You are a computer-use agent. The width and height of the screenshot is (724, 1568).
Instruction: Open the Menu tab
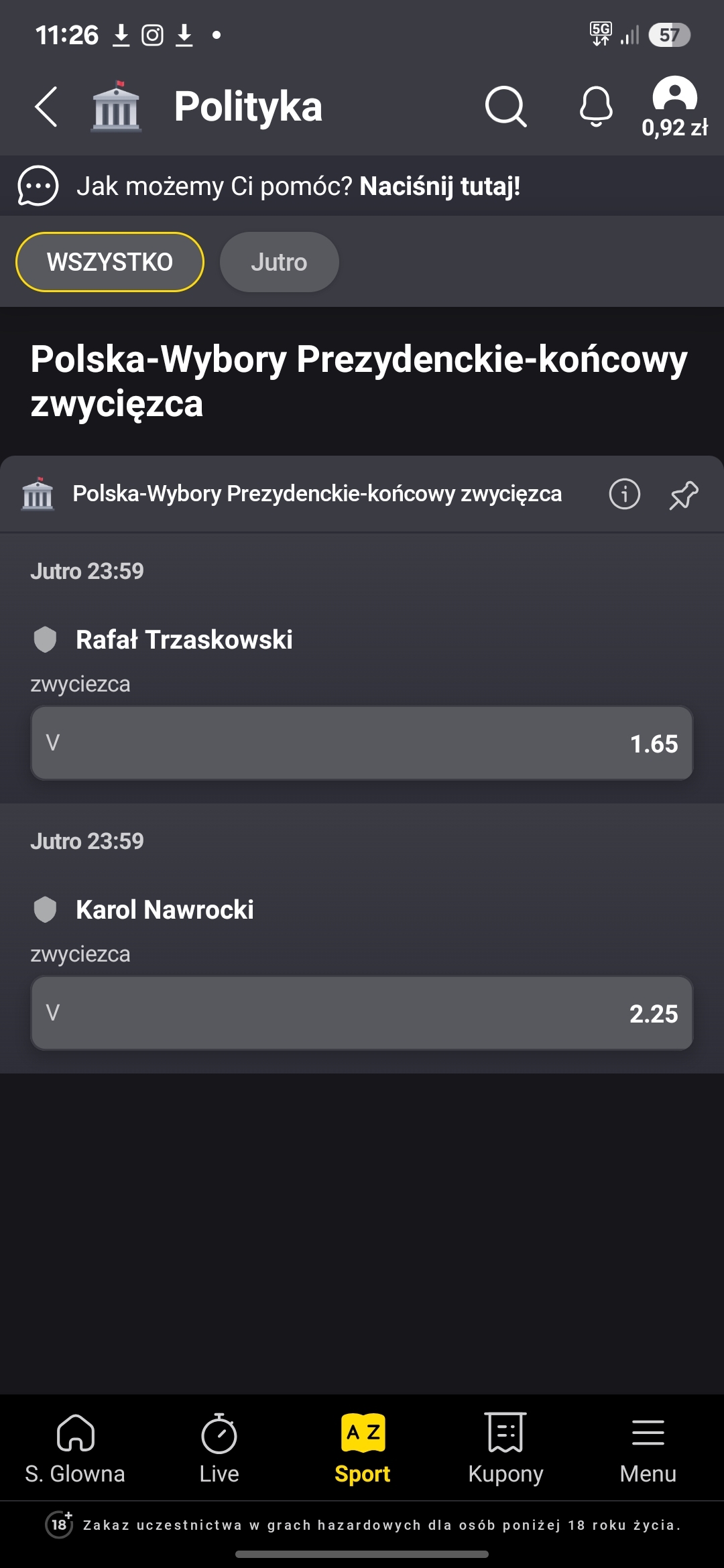pyautogui.click(x=648, y=1448)
